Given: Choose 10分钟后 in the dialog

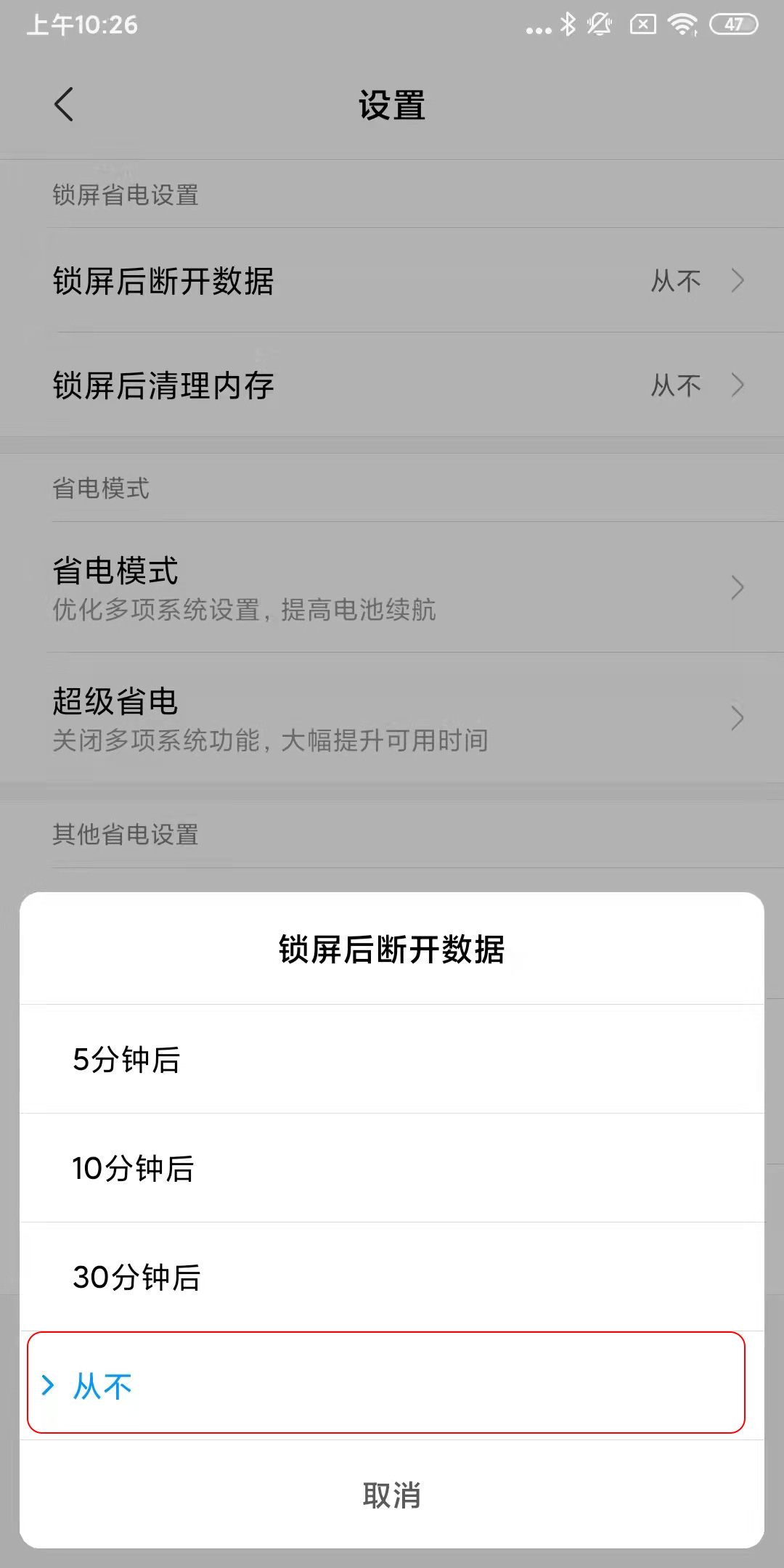Looking at the screenshot, I should coord(392,1168).
